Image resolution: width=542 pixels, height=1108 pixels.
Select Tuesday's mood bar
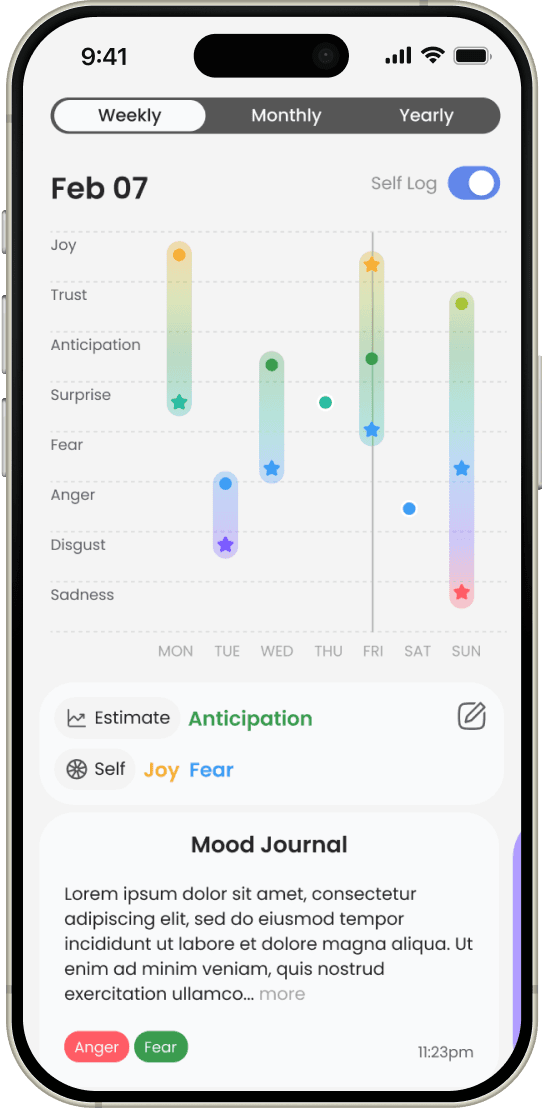(225, 515)
